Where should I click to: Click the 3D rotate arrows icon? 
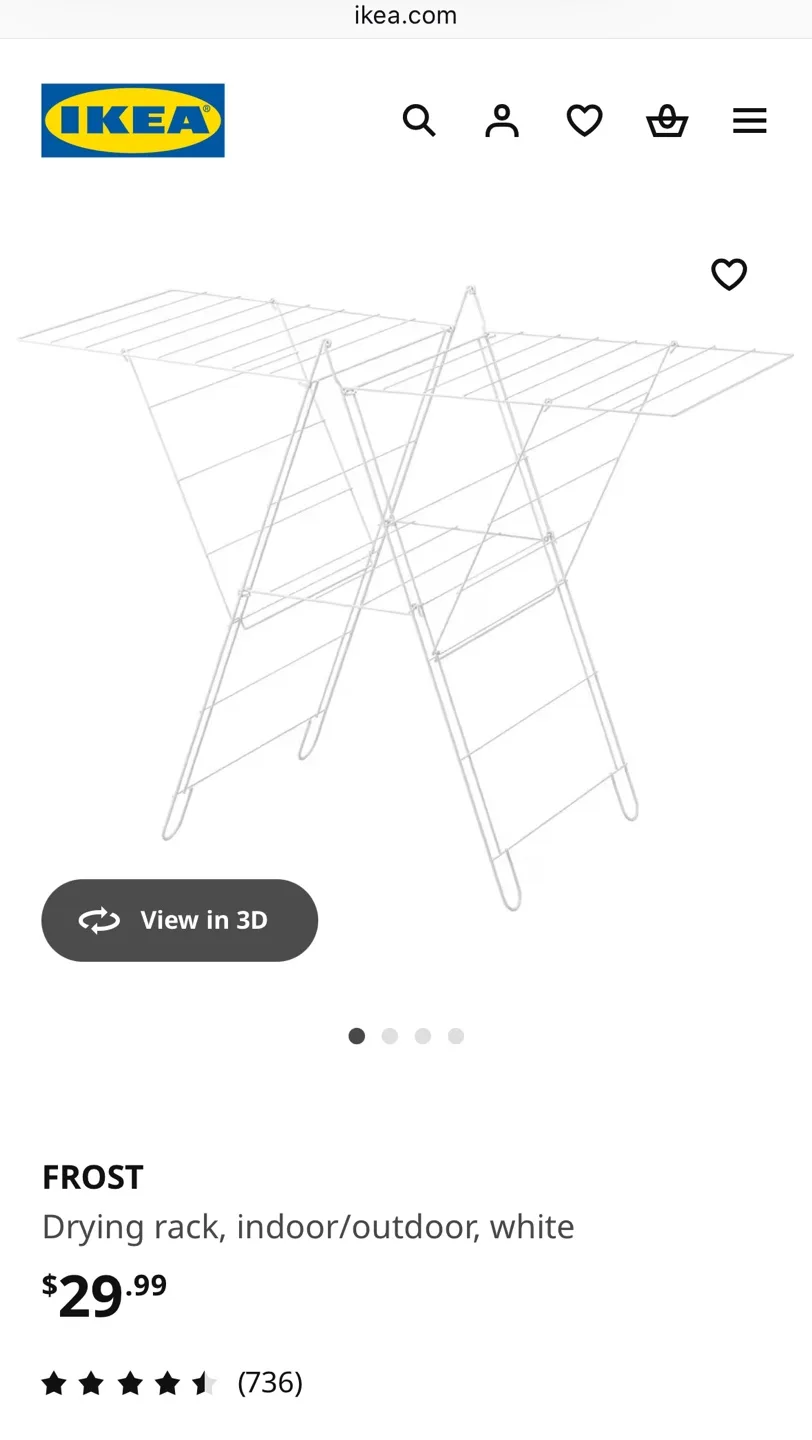pos(99,920)
